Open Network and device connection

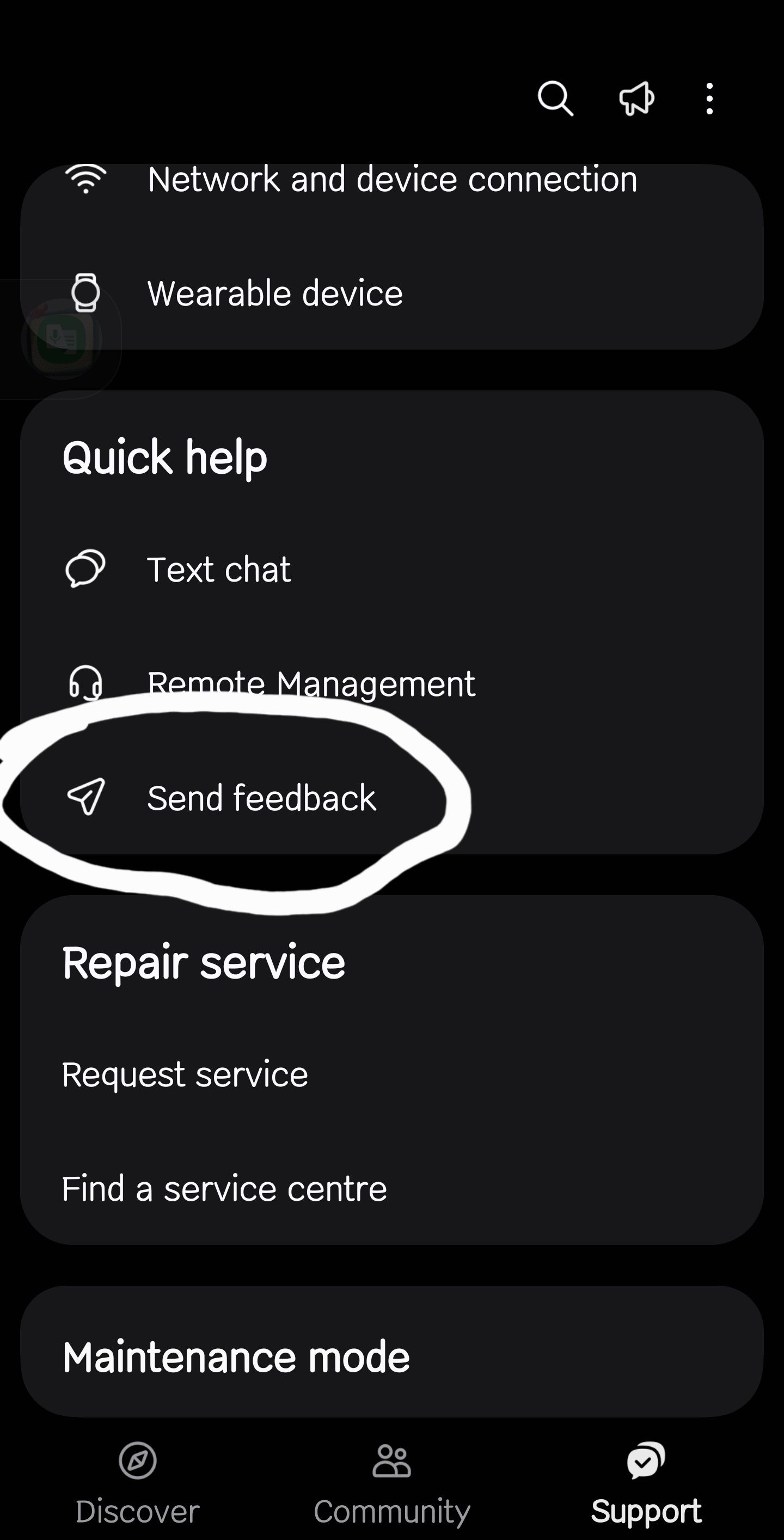(x=393, y=178)
